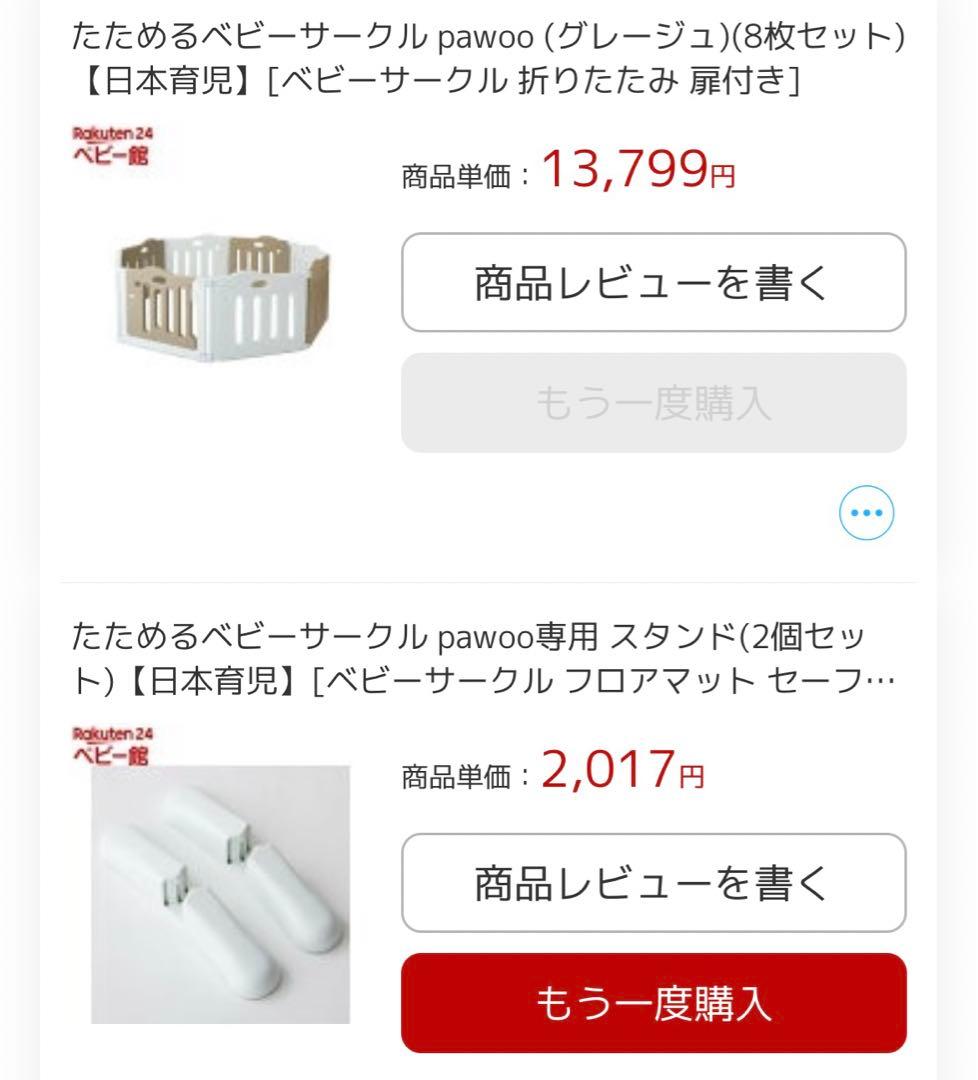Write a review for the pawoo stand set
The image size is (978, 1080).
[655, 885]
